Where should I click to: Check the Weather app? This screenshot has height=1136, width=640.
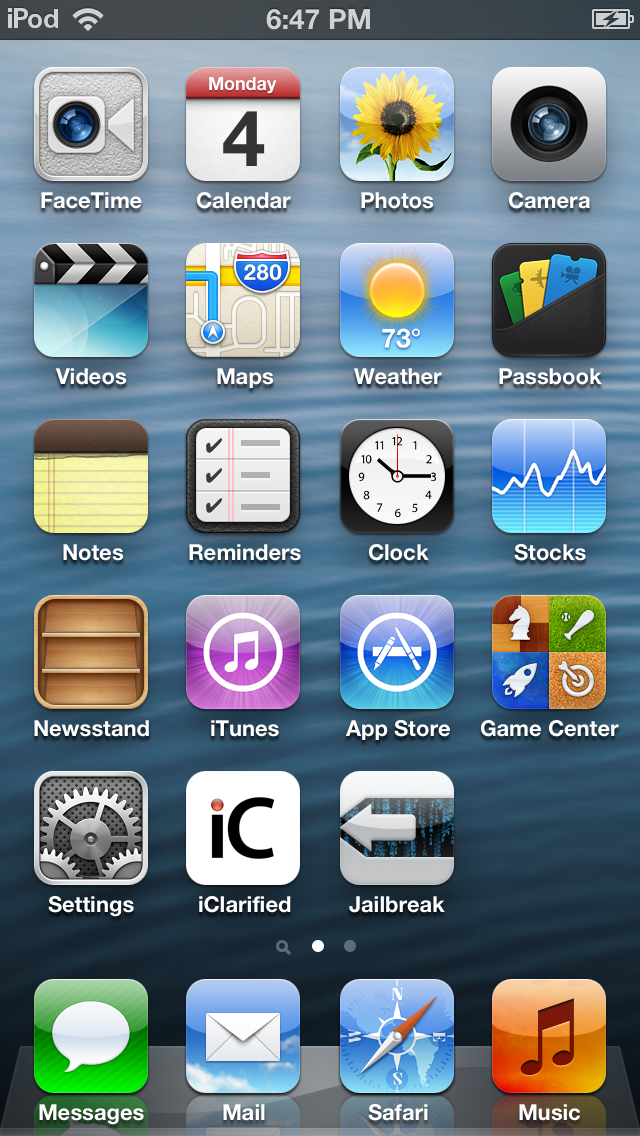397,300
